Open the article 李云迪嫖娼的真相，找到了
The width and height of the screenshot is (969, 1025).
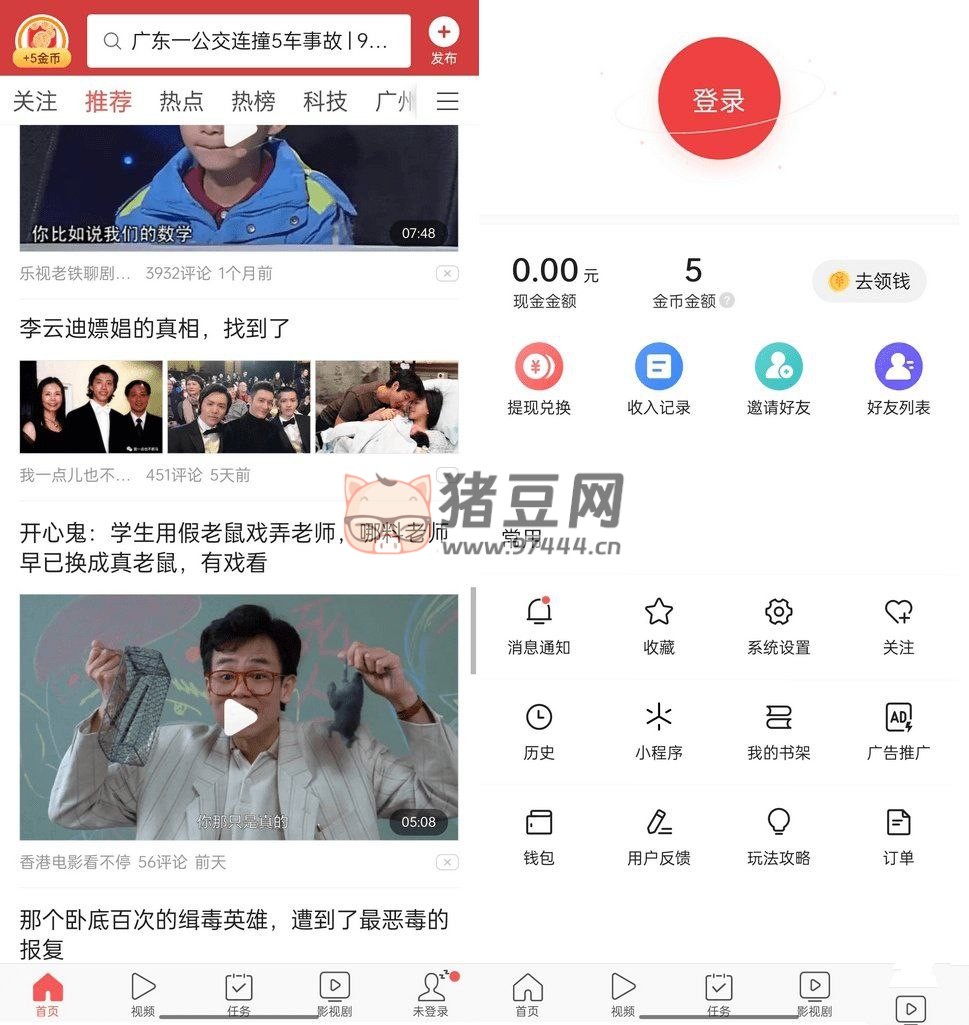point(155,328)
